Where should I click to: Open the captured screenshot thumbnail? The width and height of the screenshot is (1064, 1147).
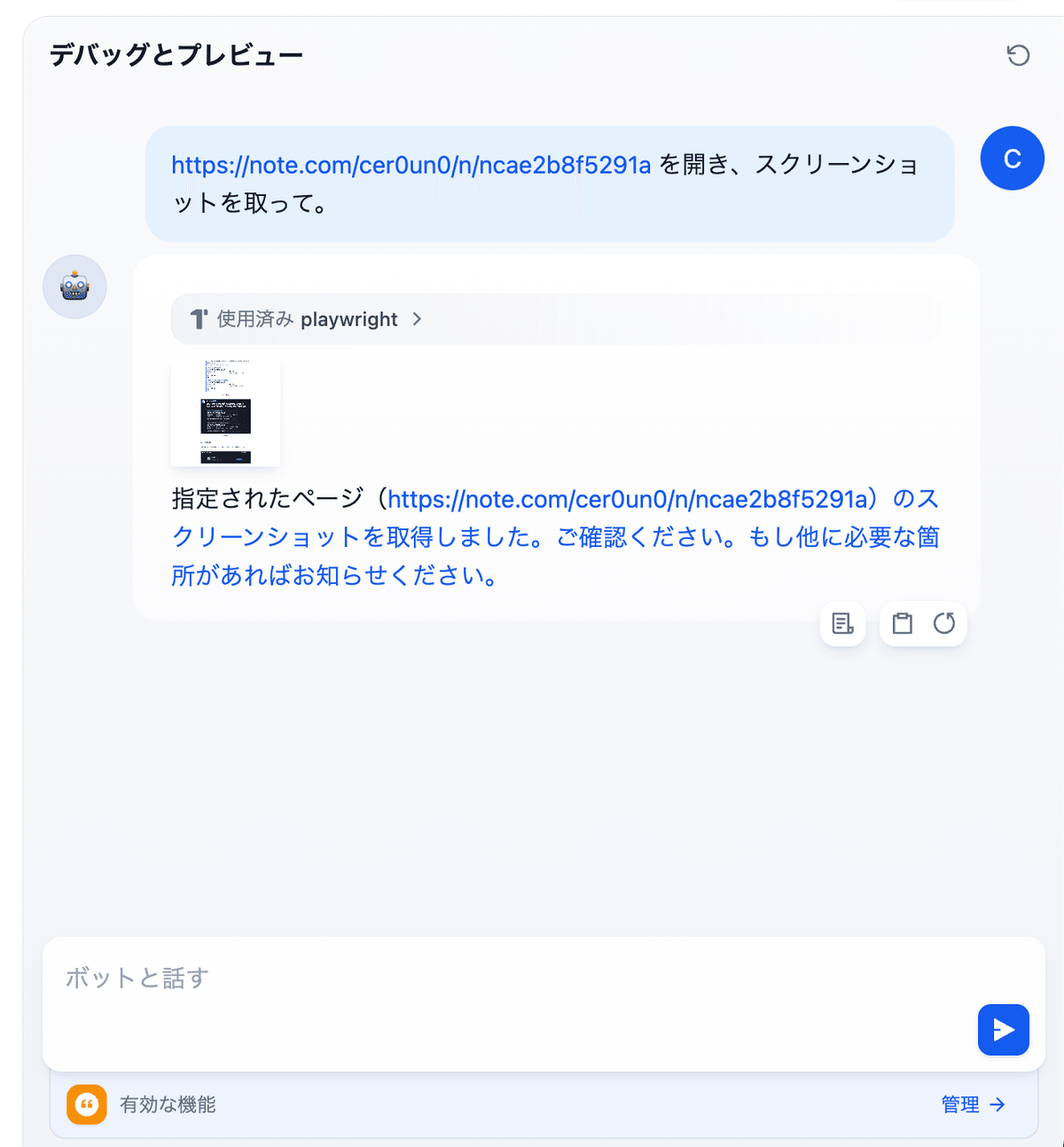click(225, 411)
